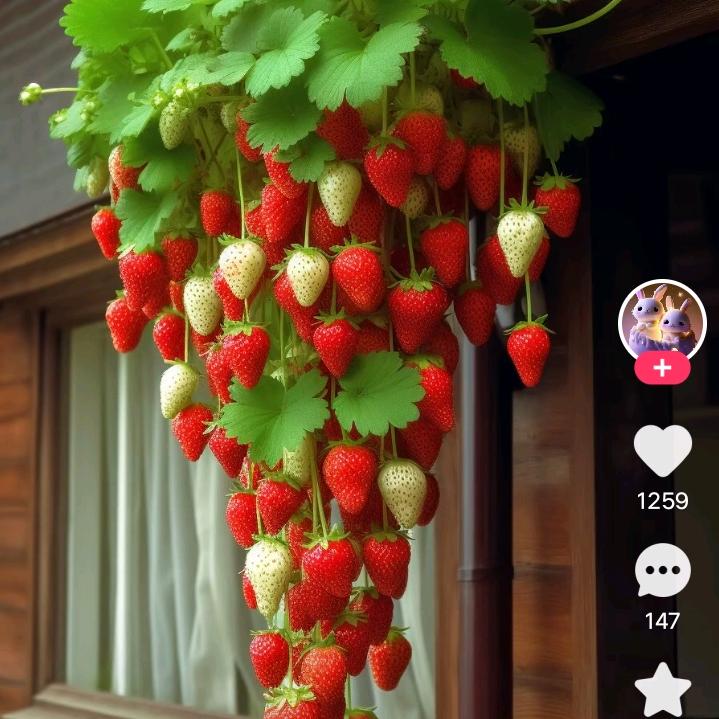Open the creator's profile avatar

[662, 320]
